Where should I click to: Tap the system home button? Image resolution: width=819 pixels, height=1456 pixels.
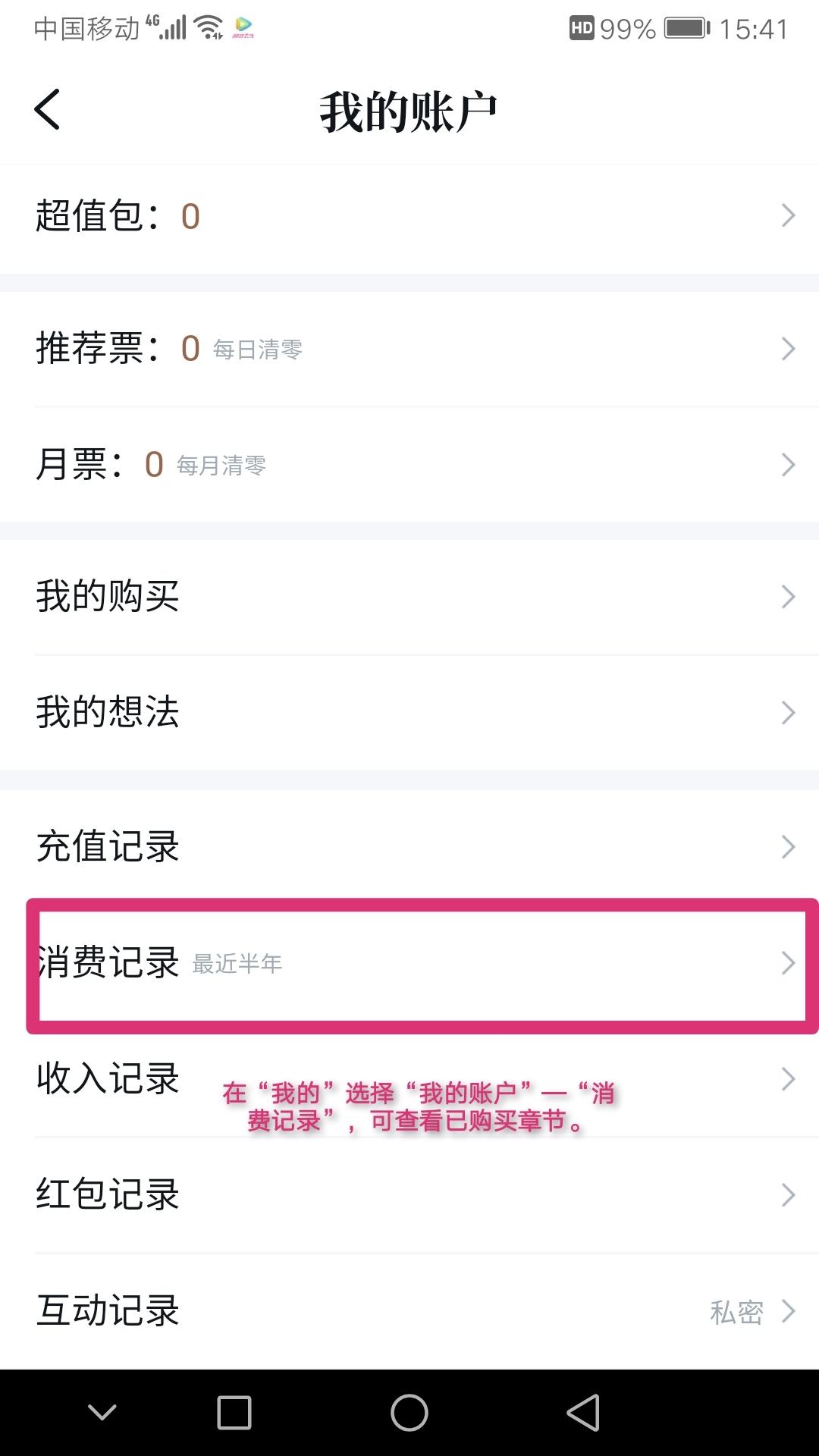pyautogui.click(x=409, y=1413)
